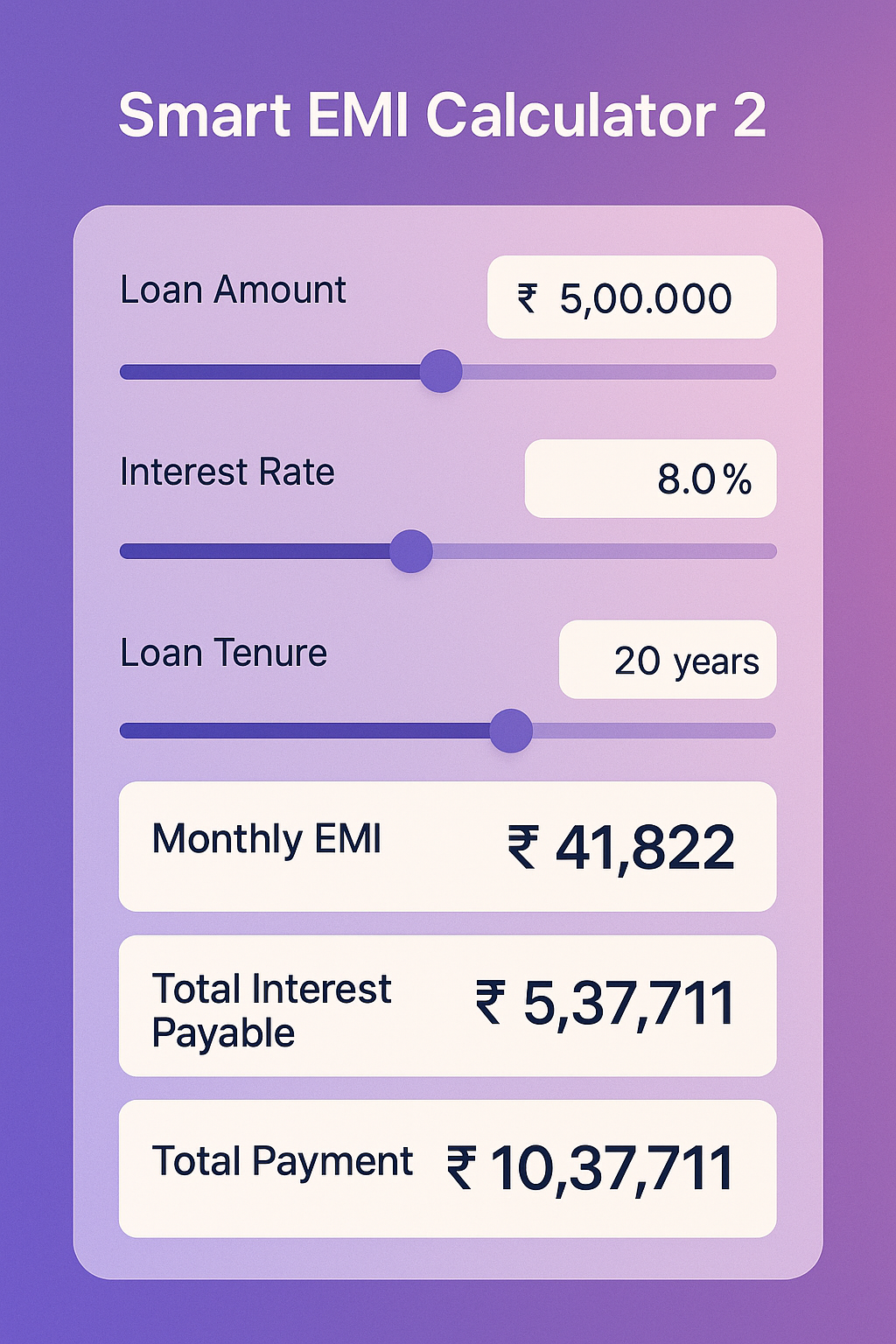
Task: Tap the Interest Rate slider handle
Action: (410, 551)
